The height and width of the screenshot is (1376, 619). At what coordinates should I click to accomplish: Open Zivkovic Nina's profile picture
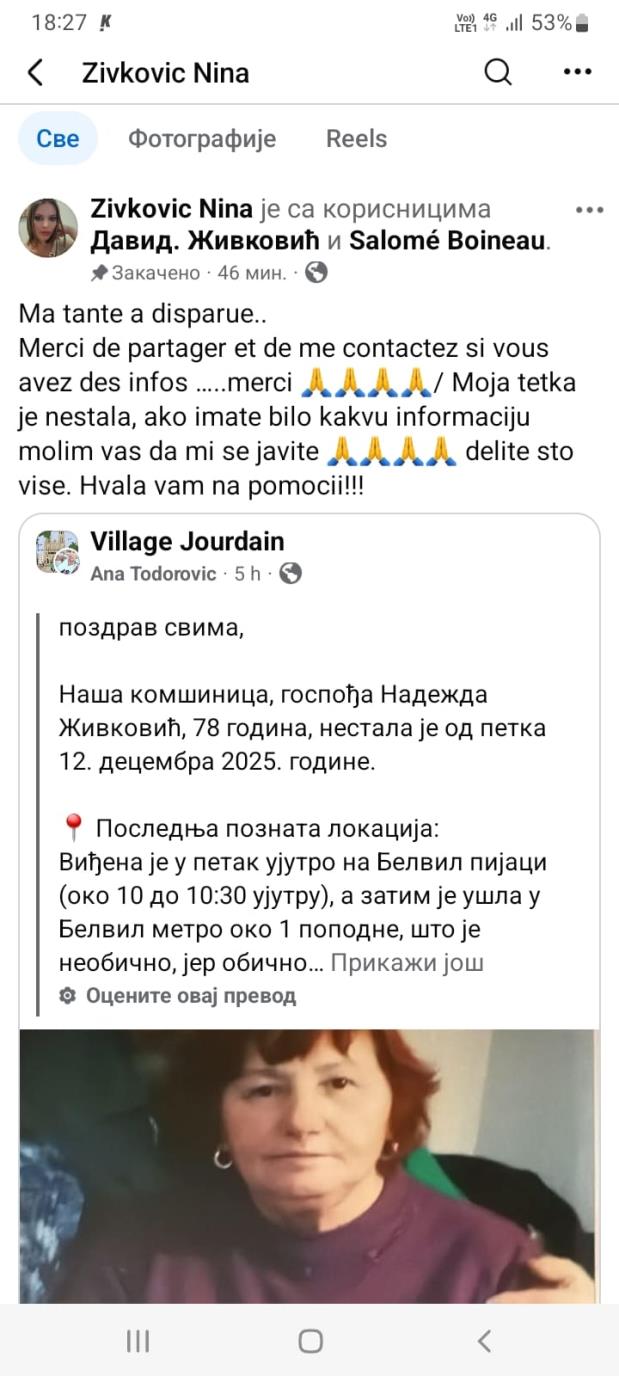click(x=48, y=228)
